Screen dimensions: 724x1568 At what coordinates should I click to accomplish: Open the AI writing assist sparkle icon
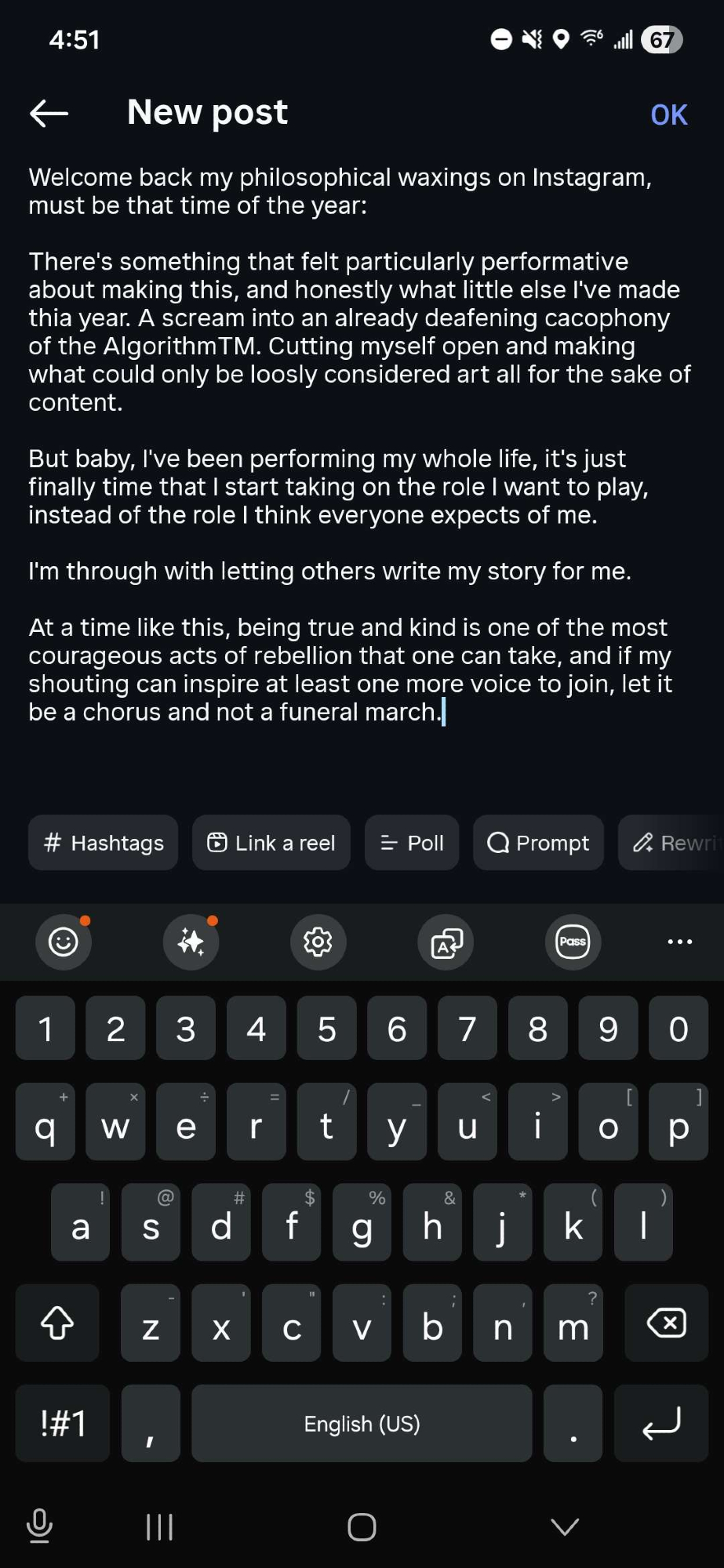(x=191, y=942)
